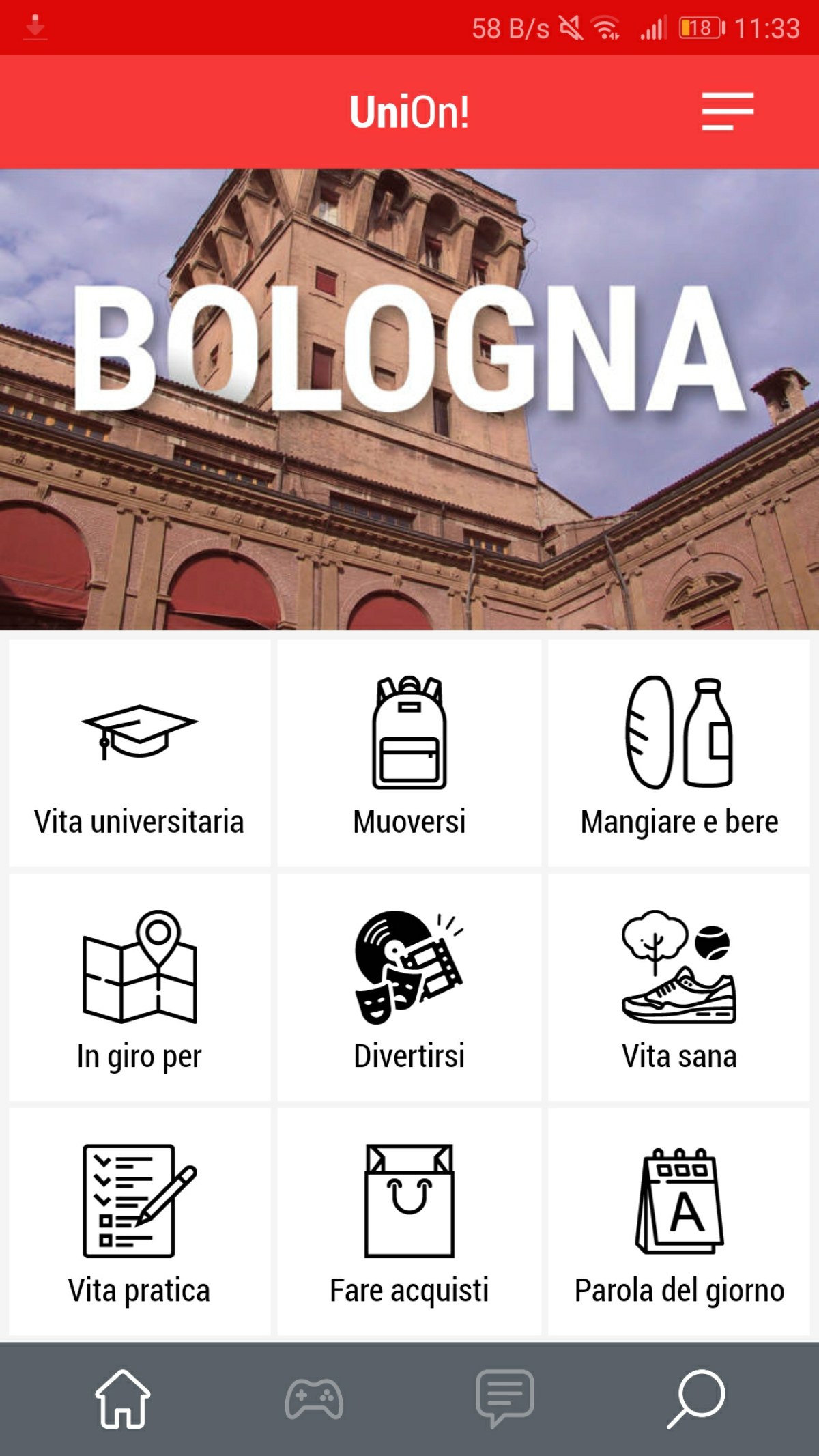Image resolution: width=819 pixels, height=1456 pixels.
Task: Select the Muoversi tile
Action: click(x=409, y=753)
